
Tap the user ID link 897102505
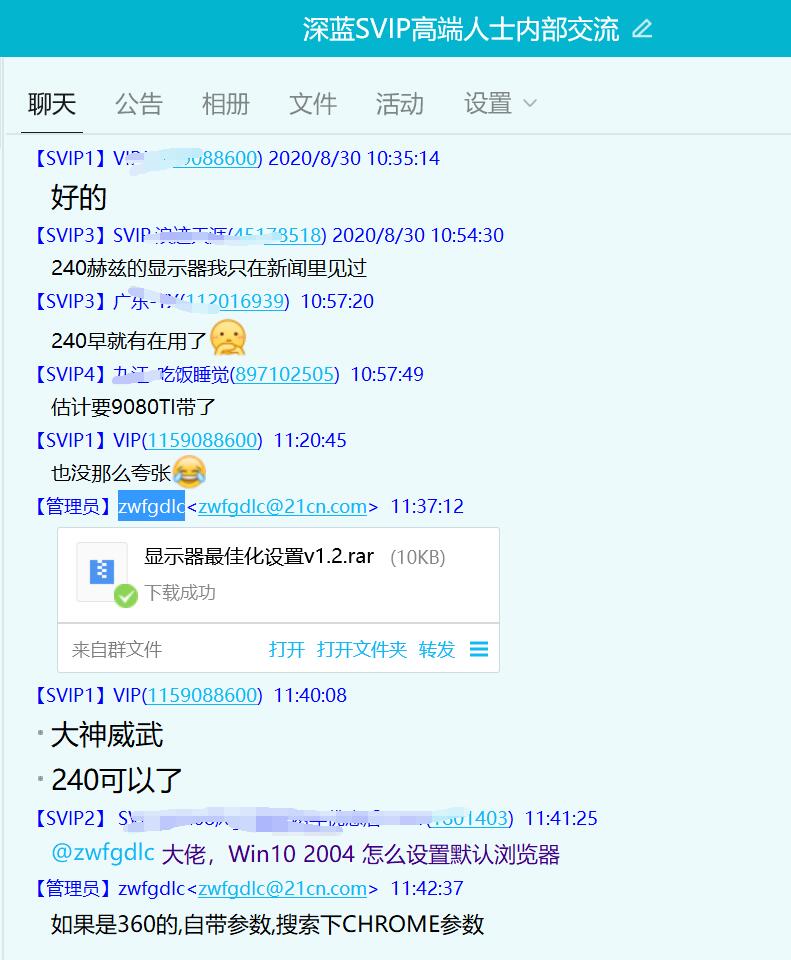point(284,374)
